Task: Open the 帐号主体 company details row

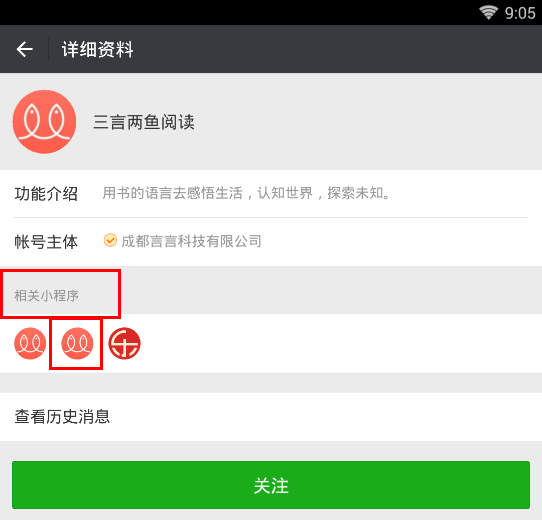Action: tap(271, 242)
